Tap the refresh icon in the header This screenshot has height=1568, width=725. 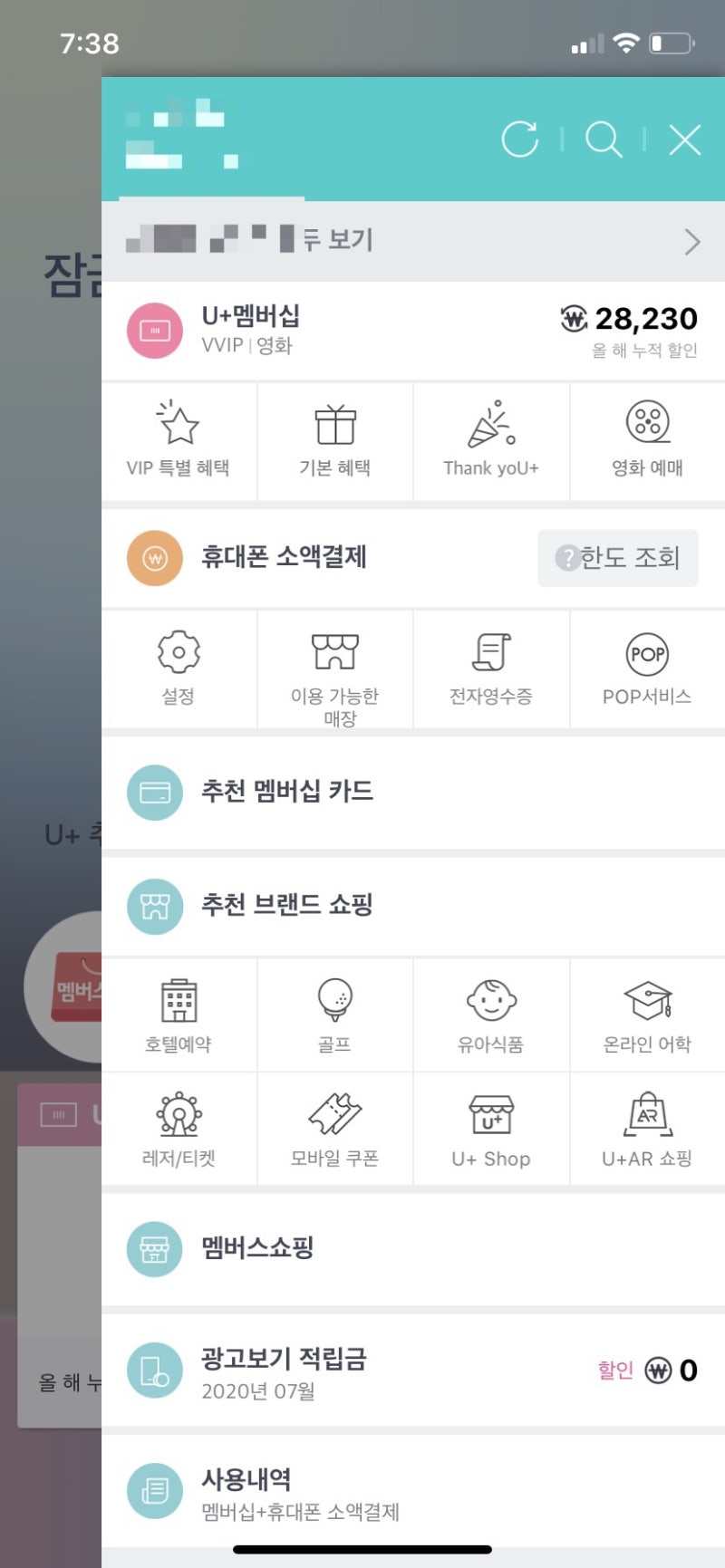(520, 139)
